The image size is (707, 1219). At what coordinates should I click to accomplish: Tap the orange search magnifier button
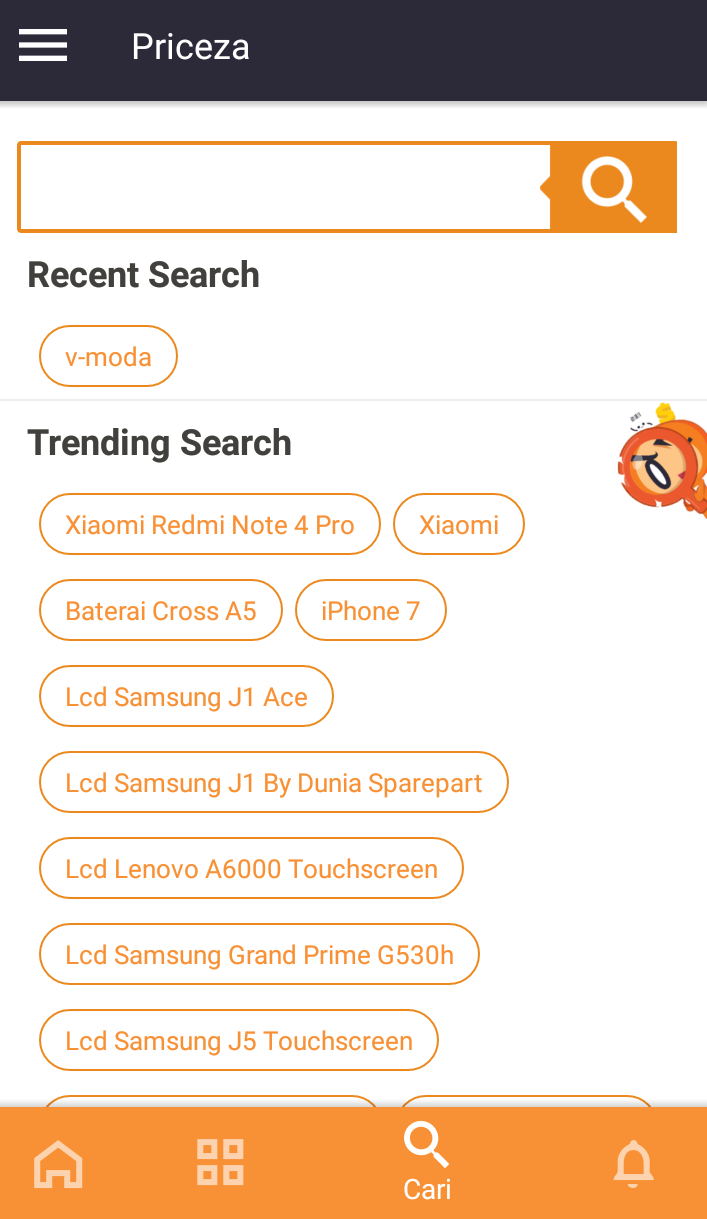pos(613,187)
